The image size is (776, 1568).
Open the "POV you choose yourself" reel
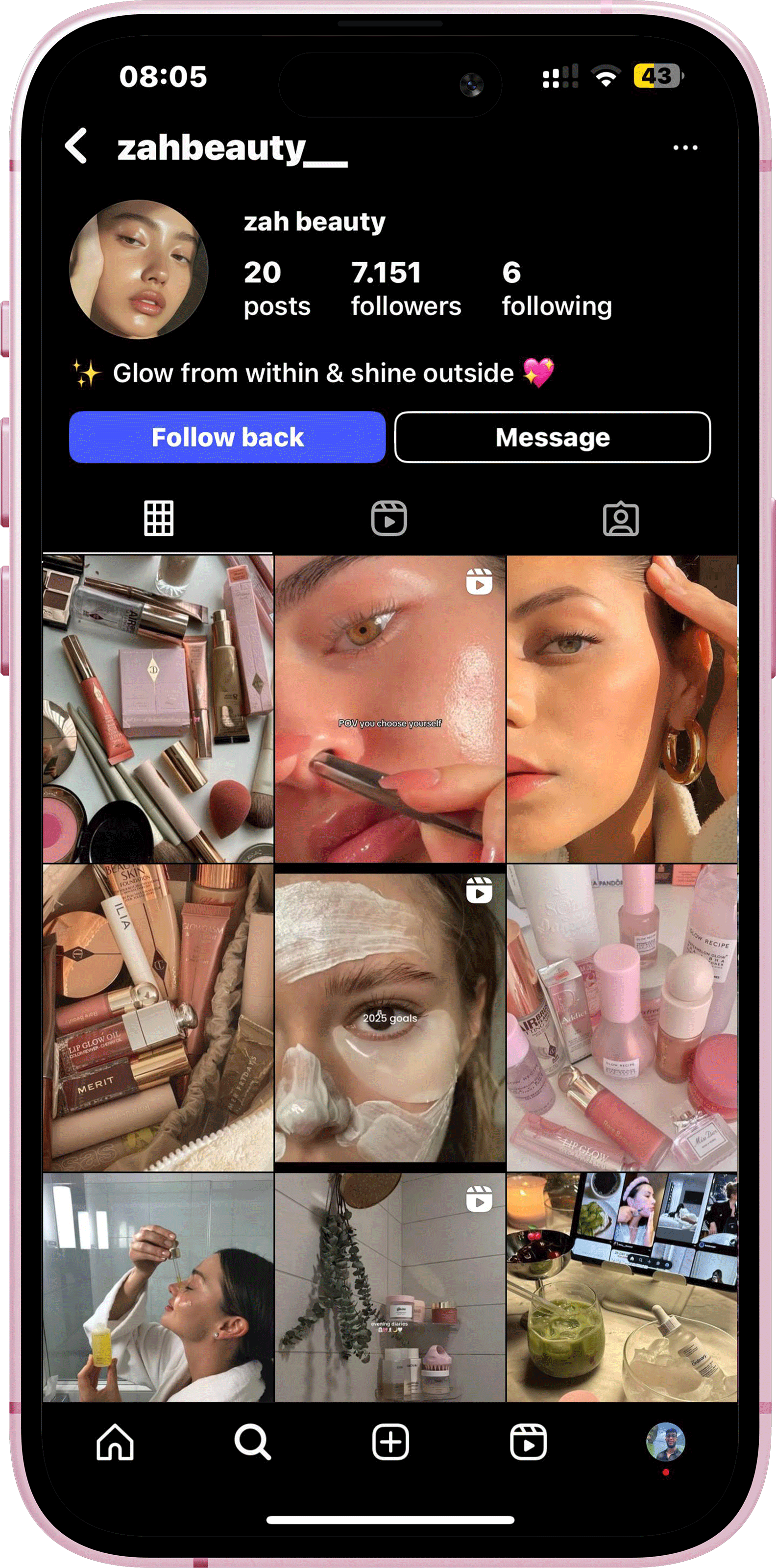(x=390, y=709)
